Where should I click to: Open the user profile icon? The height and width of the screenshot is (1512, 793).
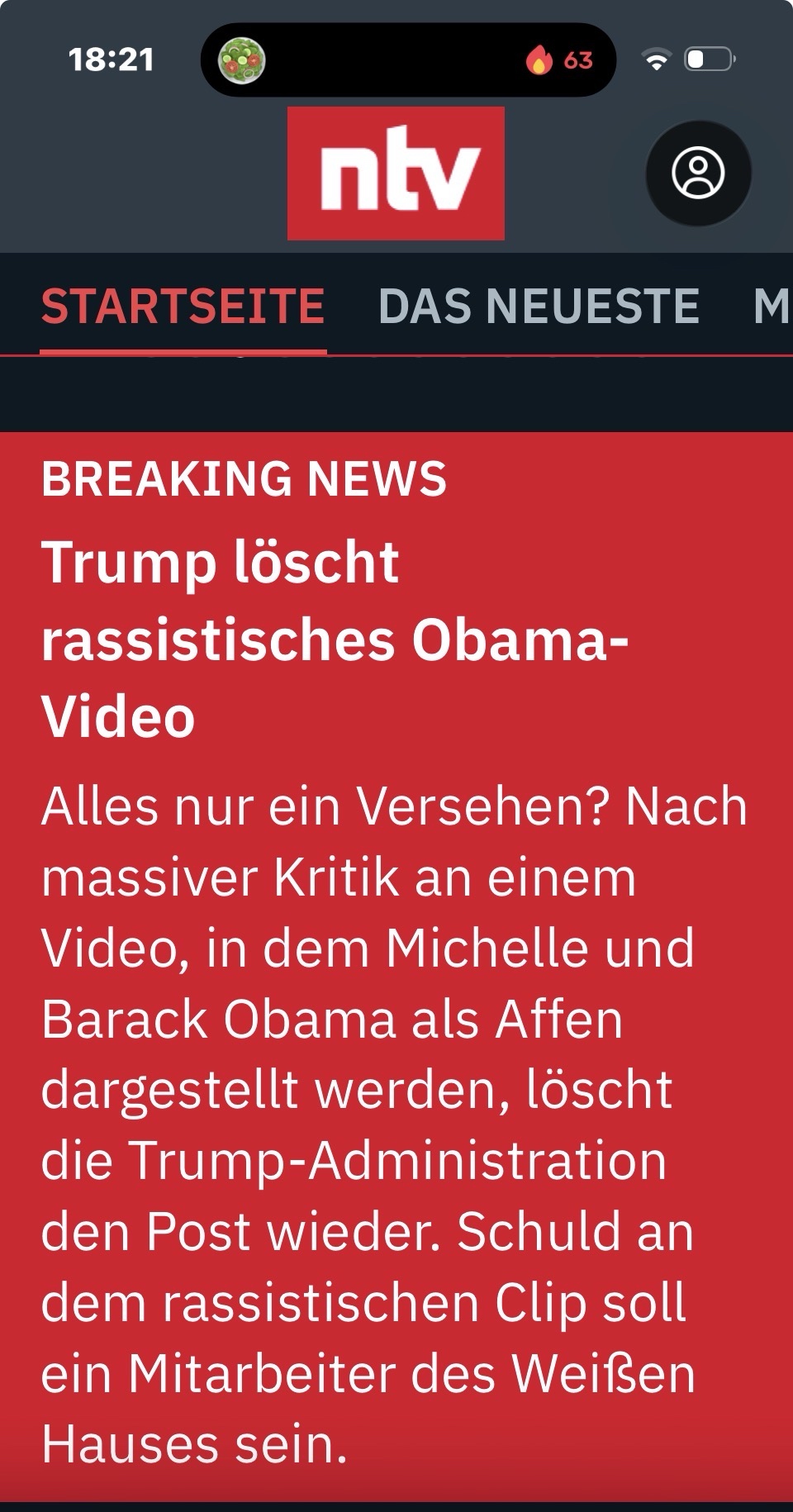coord(698,174)
